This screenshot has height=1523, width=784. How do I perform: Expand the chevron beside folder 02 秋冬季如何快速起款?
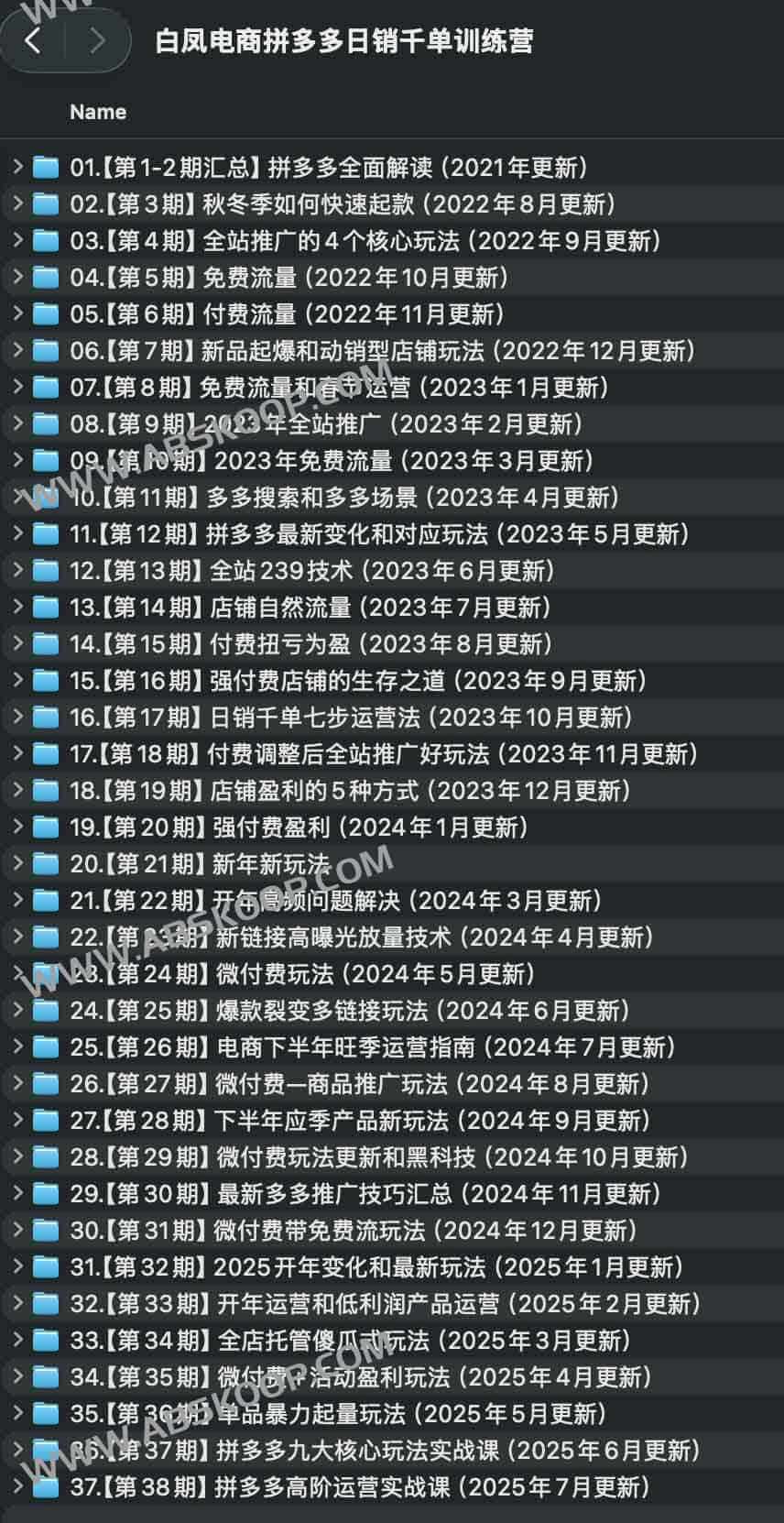[17, 203]
